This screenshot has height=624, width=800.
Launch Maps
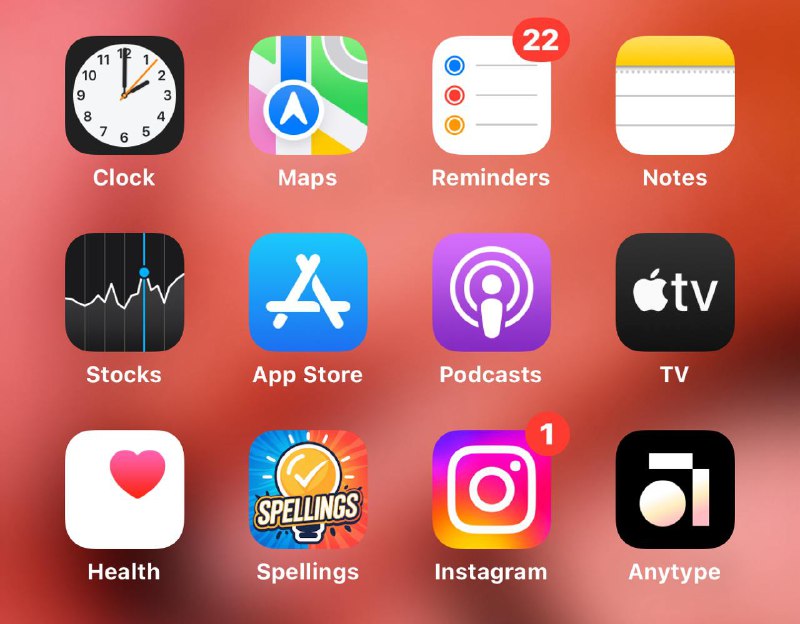pos(308,95)
